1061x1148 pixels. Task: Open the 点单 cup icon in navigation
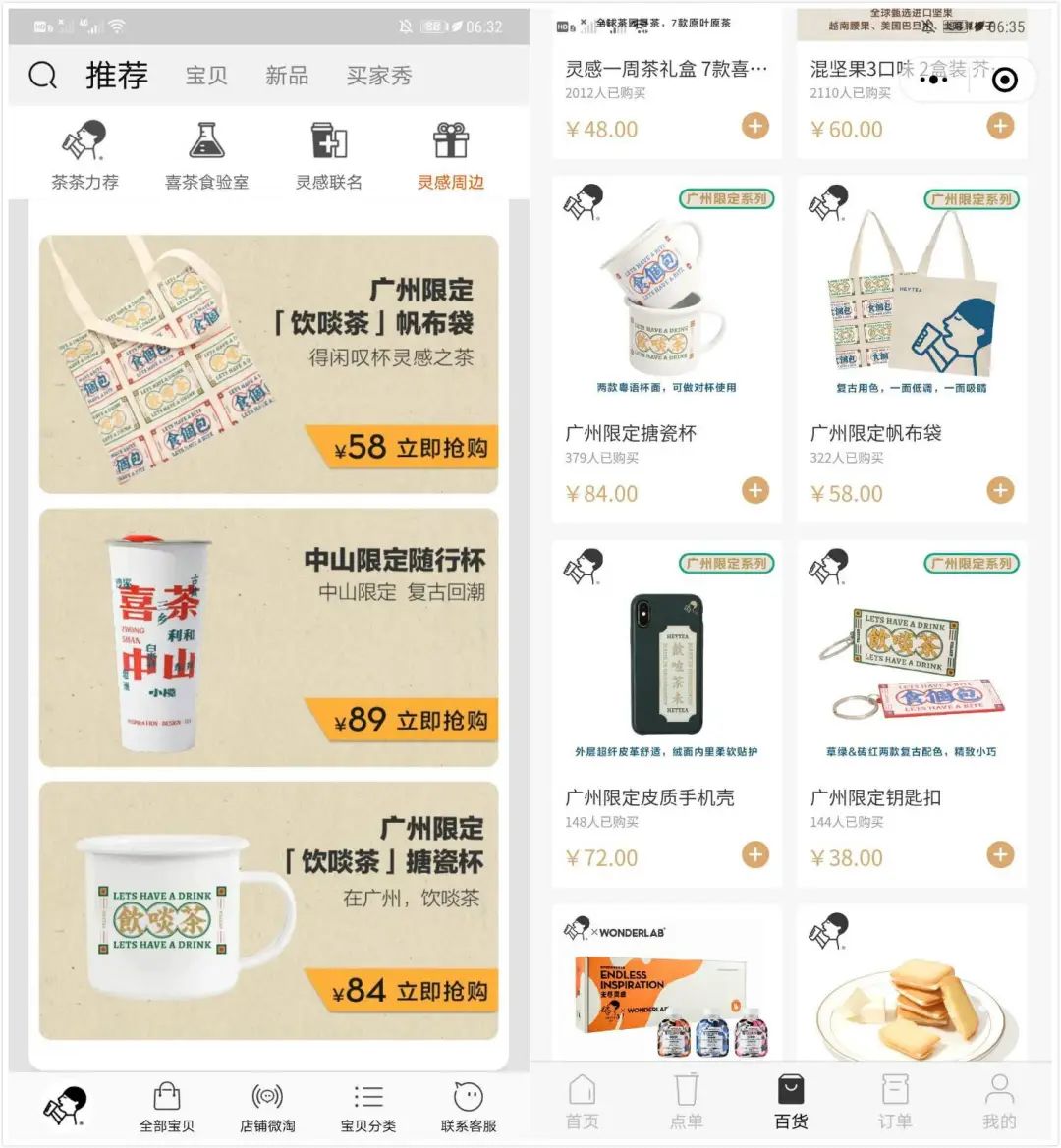(686, 1100)
